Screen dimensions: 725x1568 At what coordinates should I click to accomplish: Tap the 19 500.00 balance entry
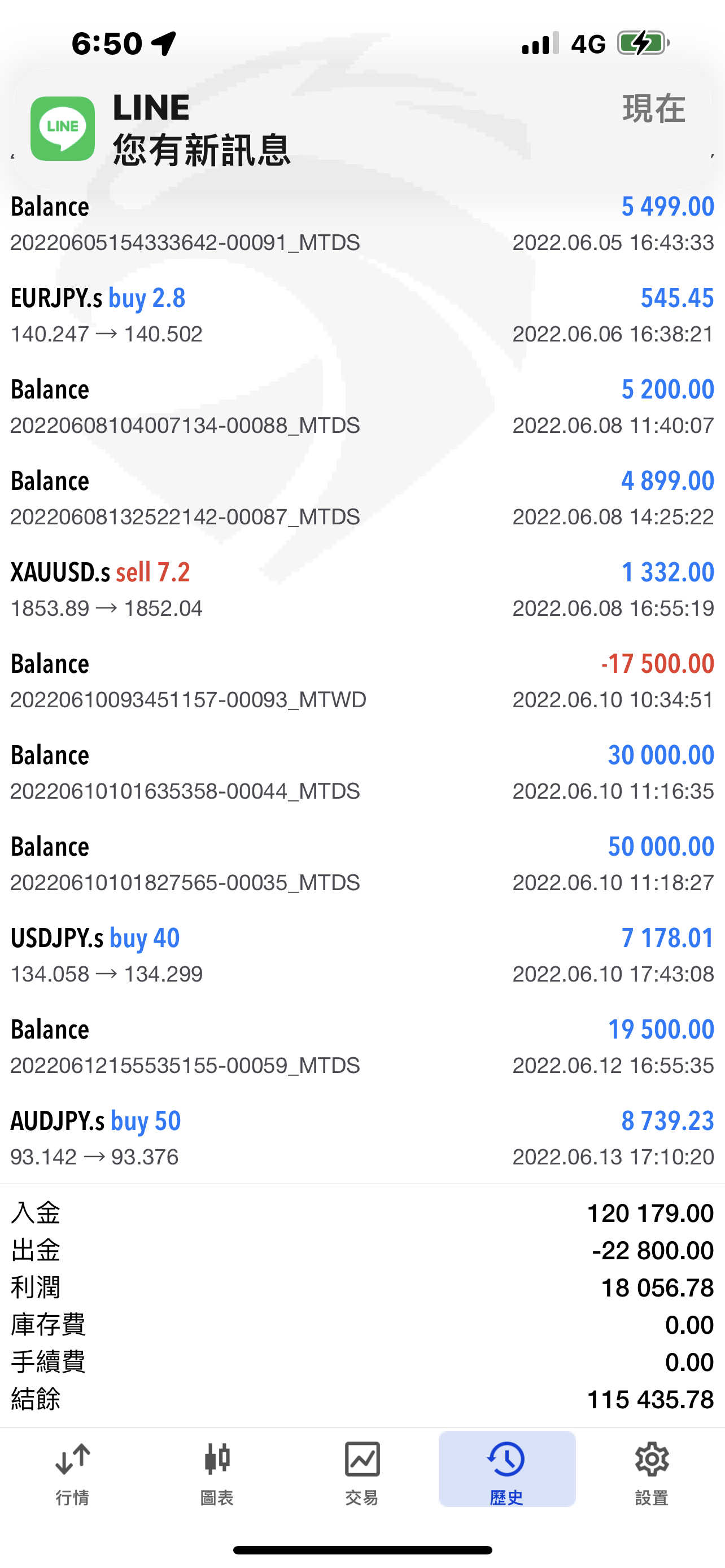click(362, 1046)
